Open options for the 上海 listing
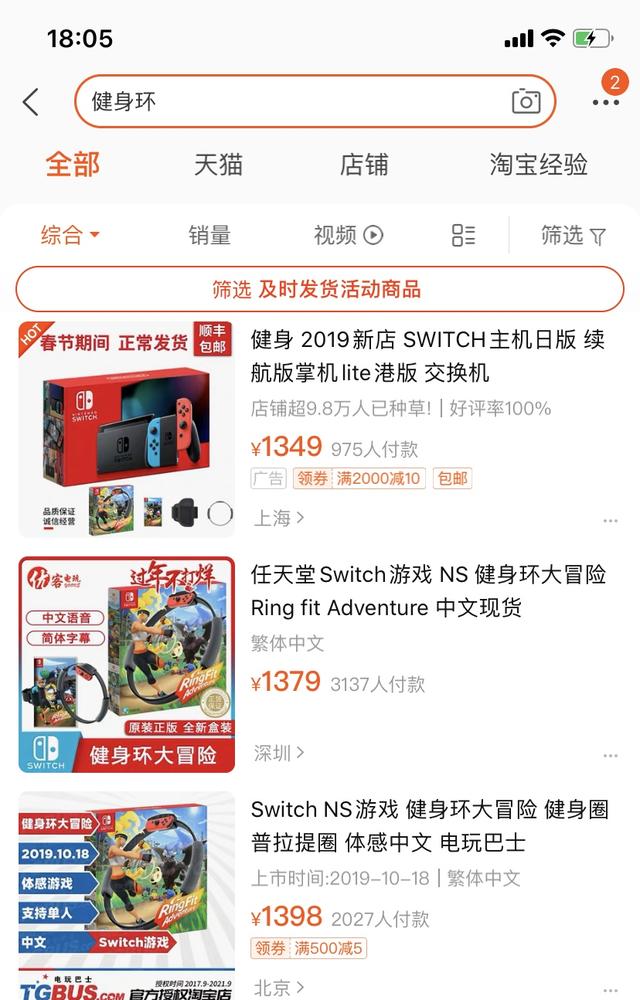 point(610,521)
